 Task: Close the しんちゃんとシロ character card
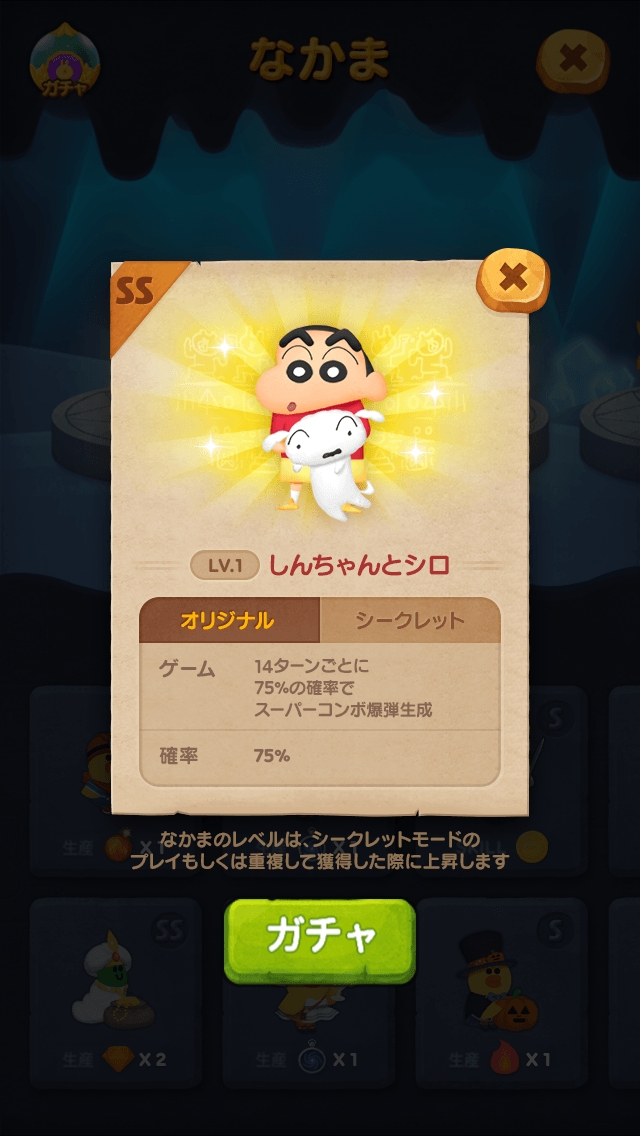(513, 278)
